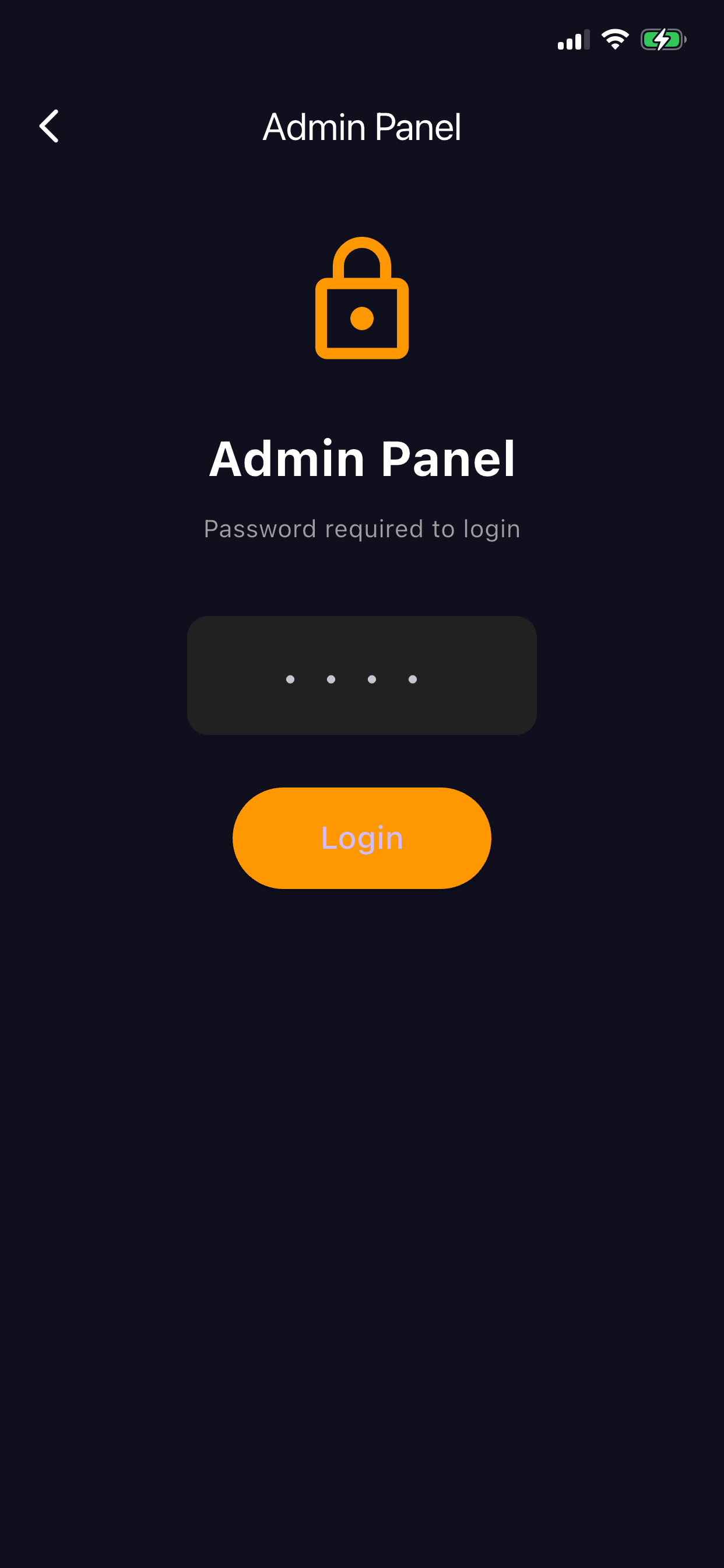This screenshot has width=724, height=1568.
Task: Tap the large Admin Panel heading text
Action: (x=361, y=458)
